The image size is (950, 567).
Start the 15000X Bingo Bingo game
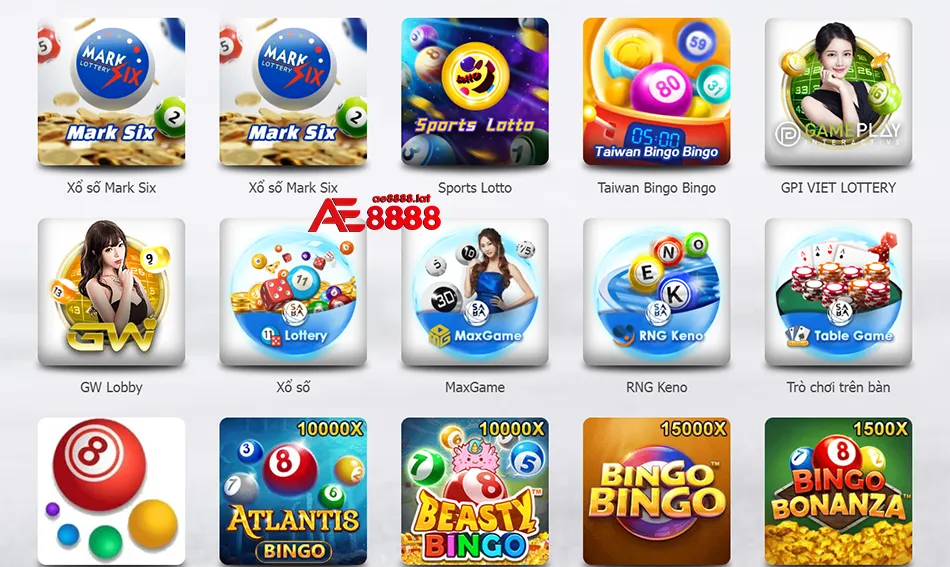[657, 491]
